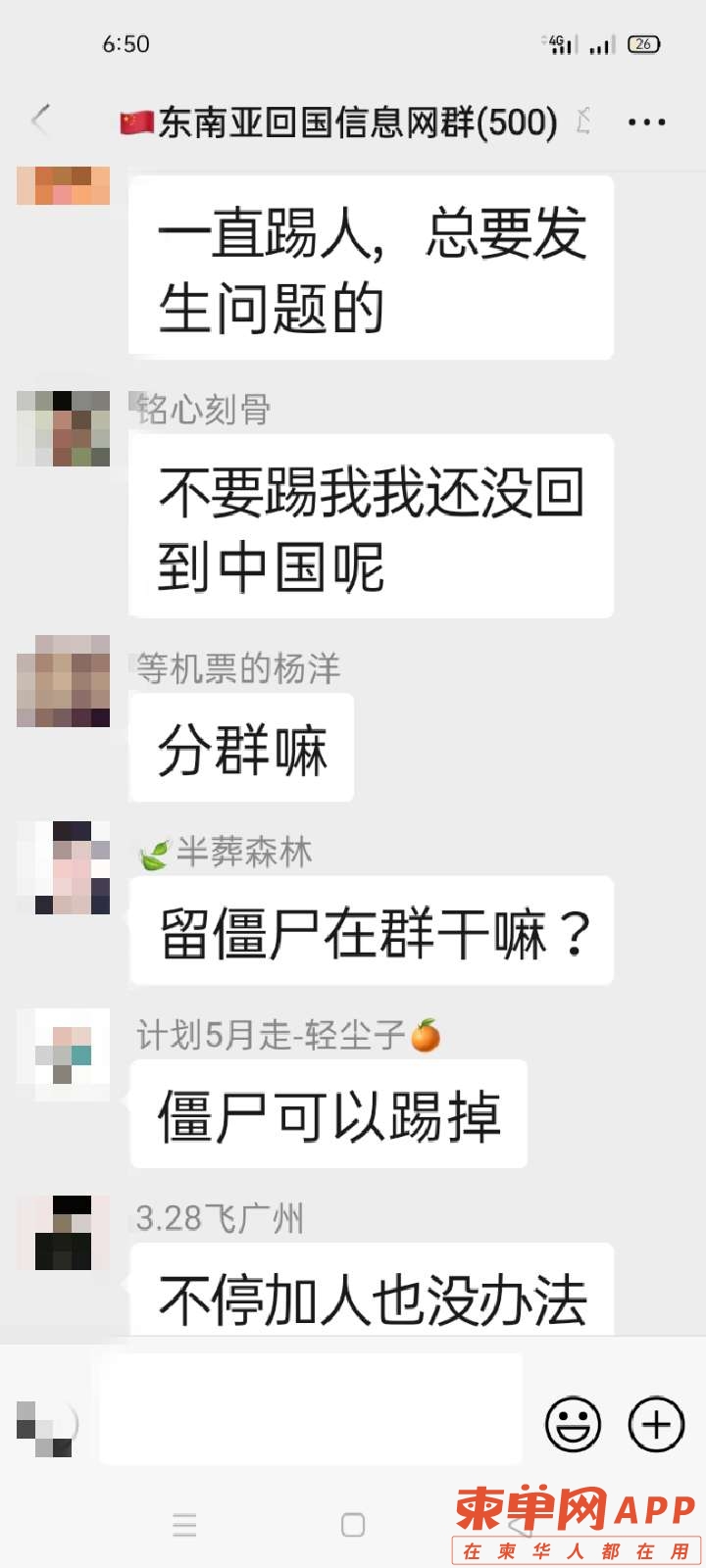Tap the message input field
This screenshot has height=1568, width=706.
310,1410
